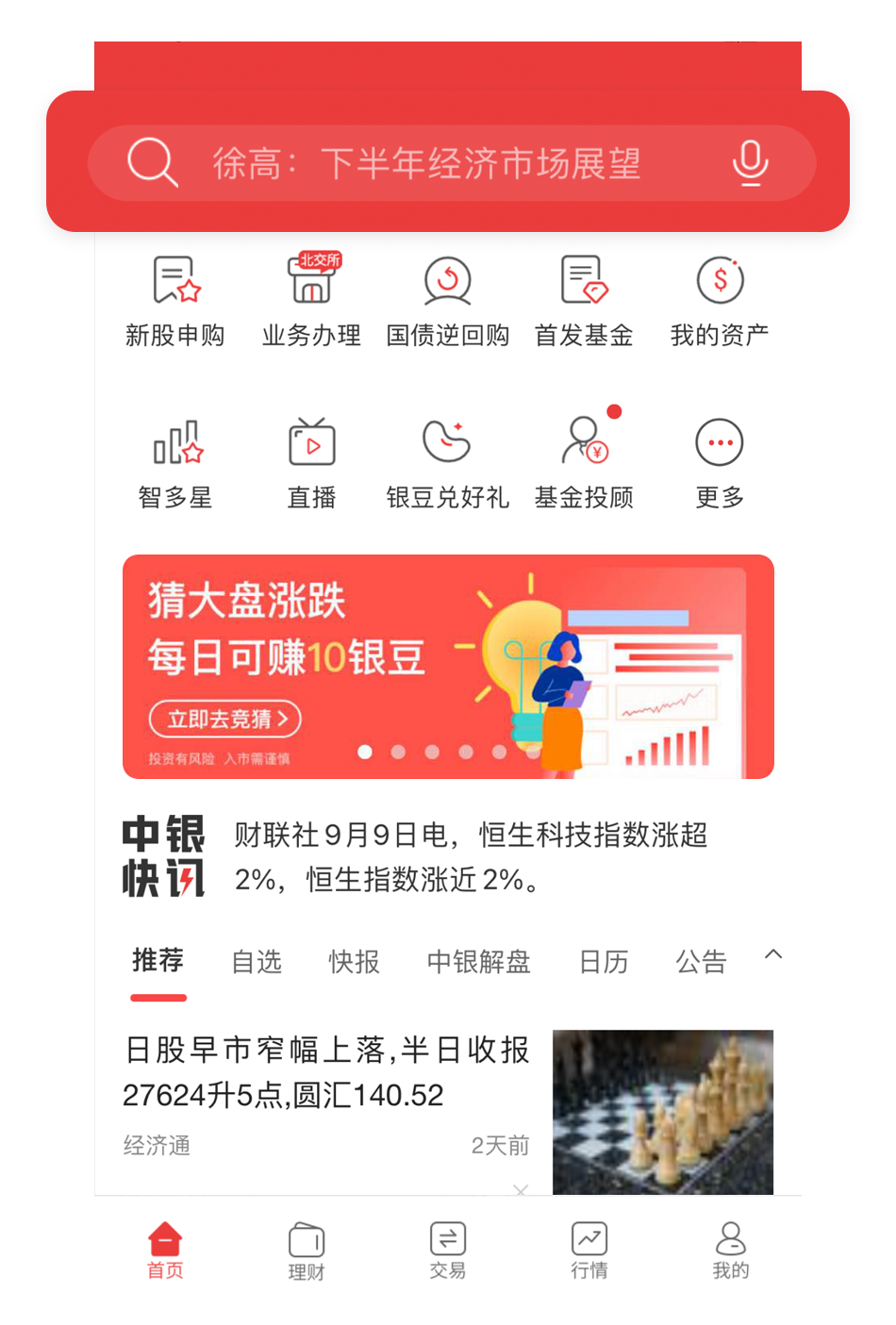The image size is (896, 1325).
Task: Expand the news tabs with the chevron
Action: tap(773, 954)
